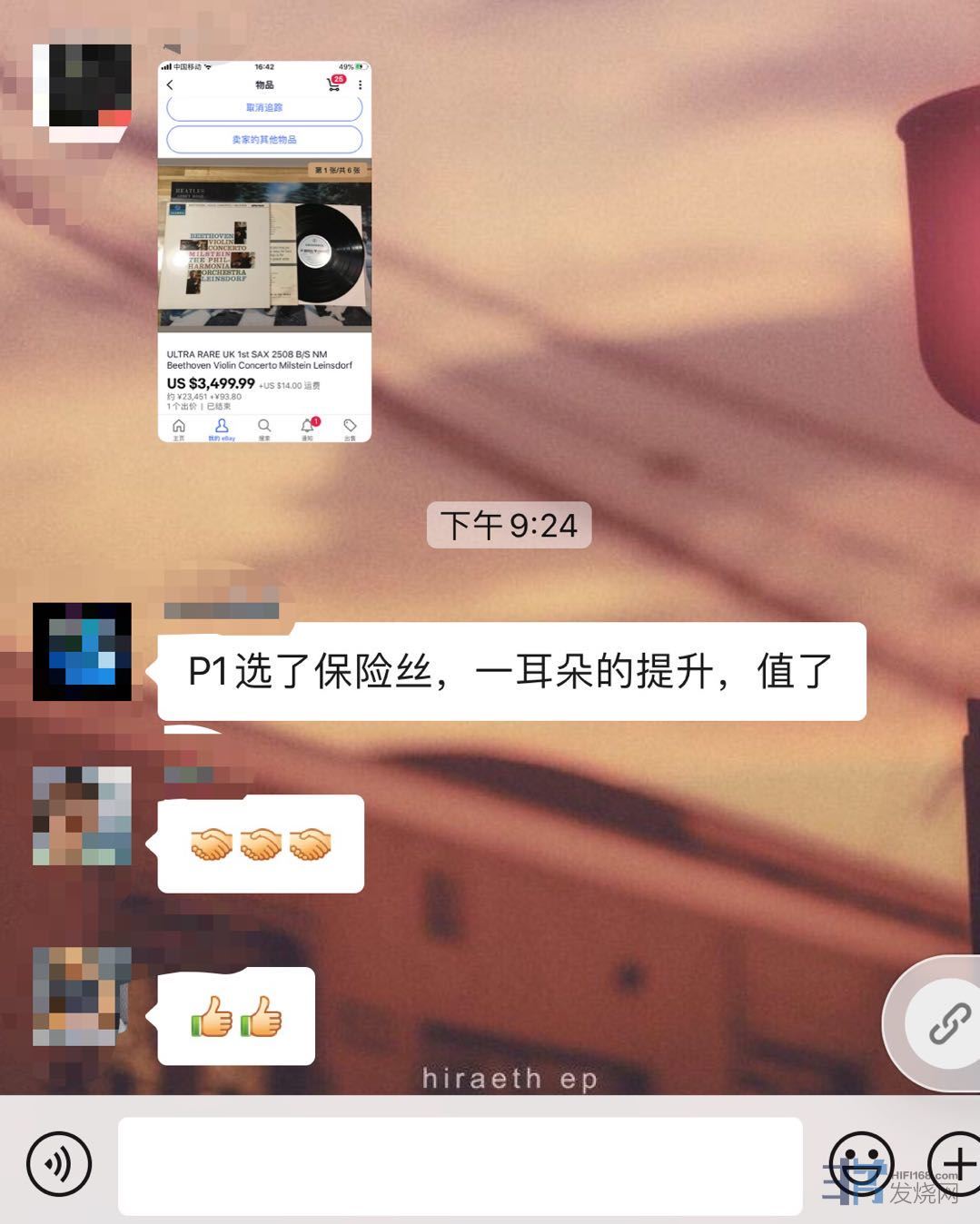Open the shared eBay listing screenshot
Image resolution: width=980 pixels, height=1224 pixels.
click(x=264, y=252)
